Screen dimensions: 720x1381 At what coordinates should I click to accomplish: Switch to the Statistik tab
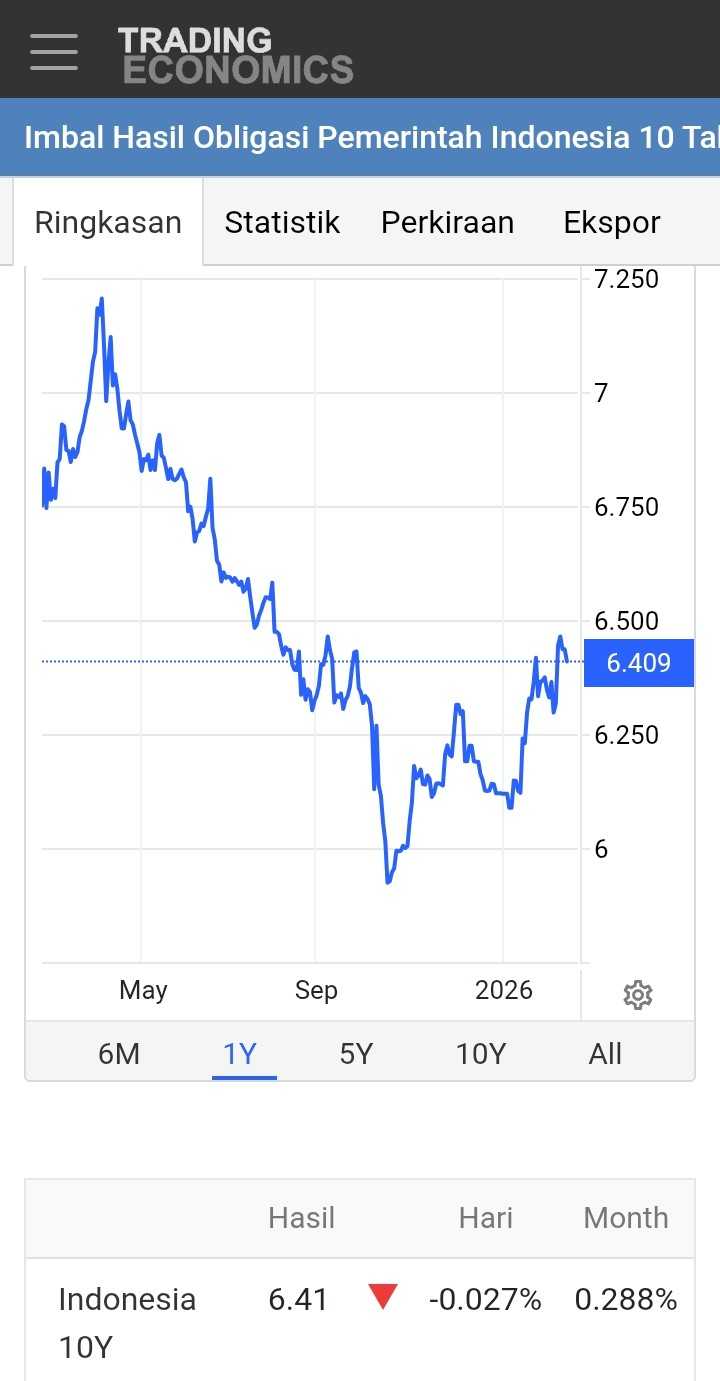[282, 222]
